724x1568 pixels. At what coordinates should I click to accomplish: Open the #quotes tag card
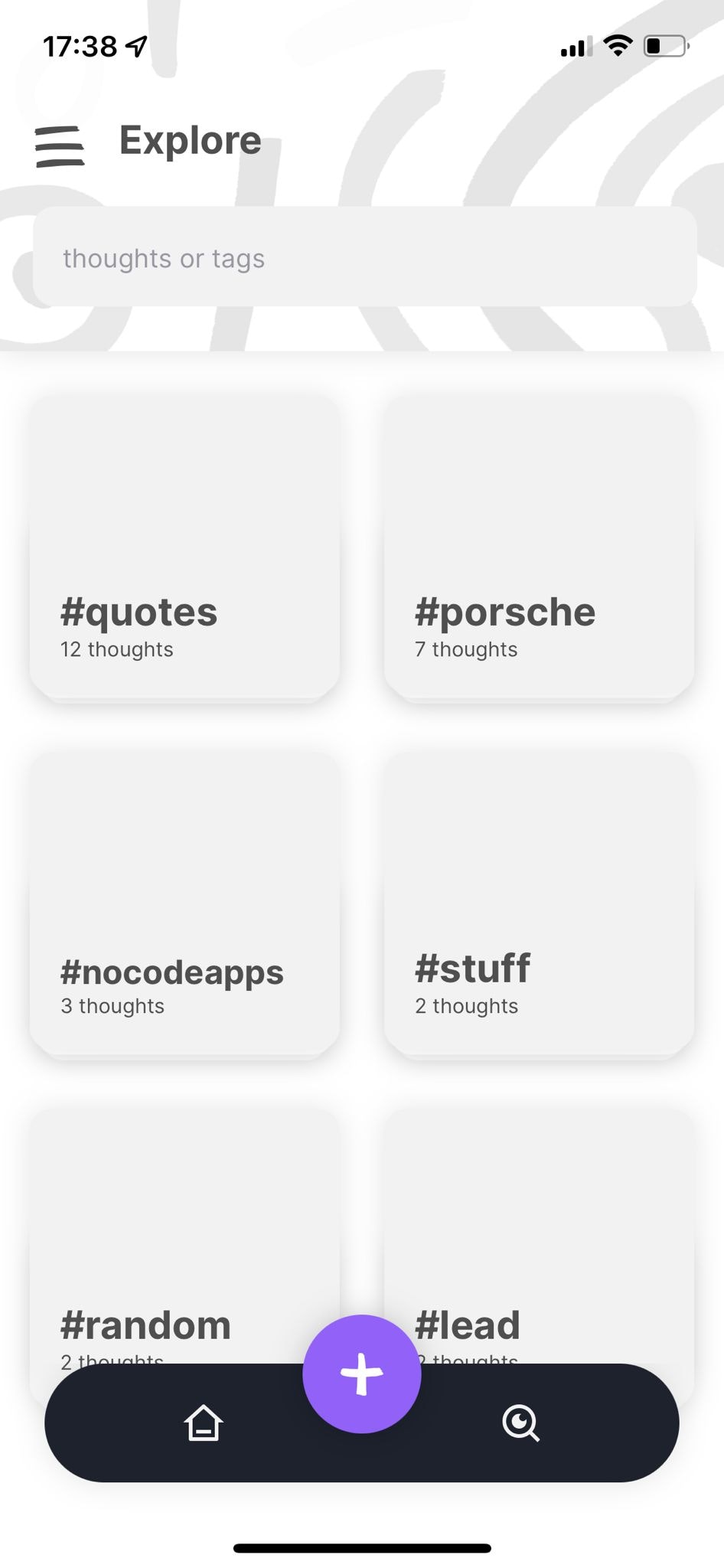pos(184,547)
